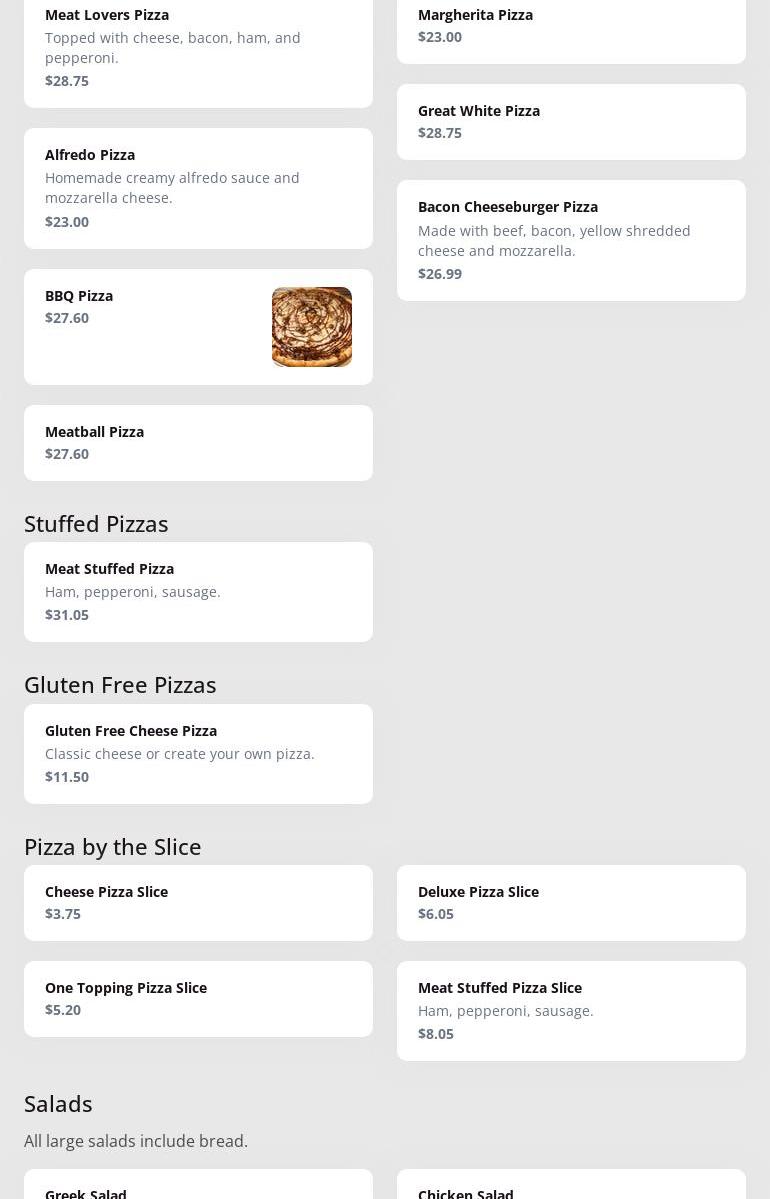This screenshot has height=1199, width=770.
Task: Select the Chicken Salad card
Action: click(x=571, y=1188)
